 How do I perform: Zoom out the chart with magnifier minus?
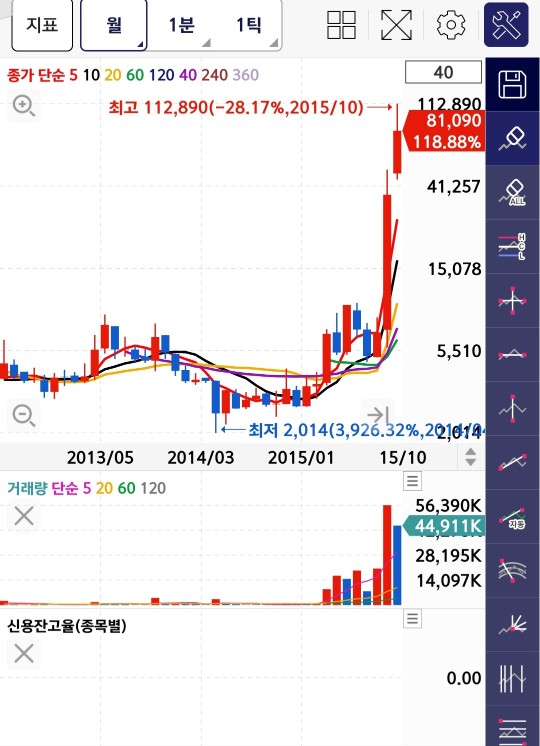pyautogui.click(x=24, y=415)
